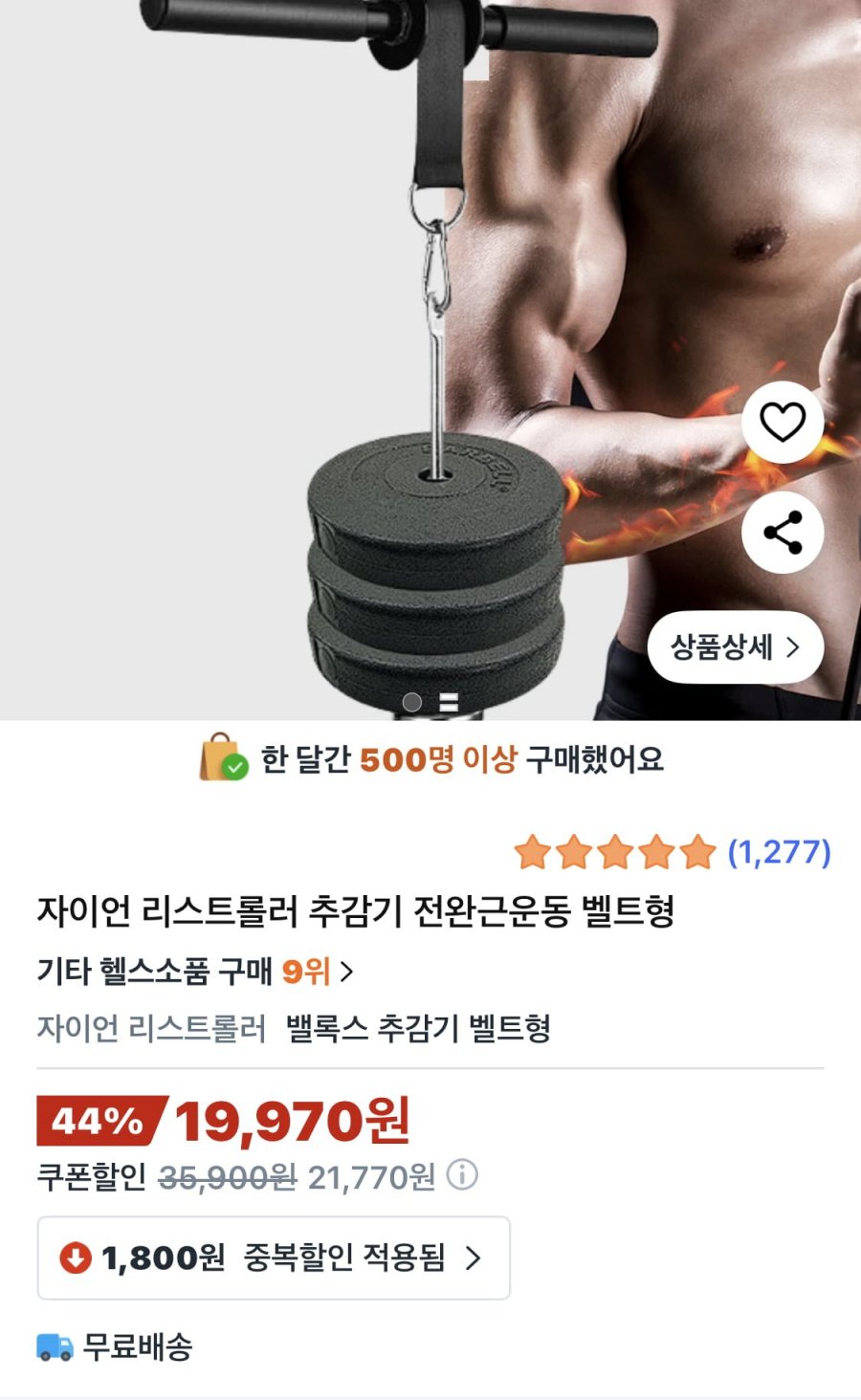Open 상품상세 product details
This screenshot has height=1400, width=861.
click(735, 647)
